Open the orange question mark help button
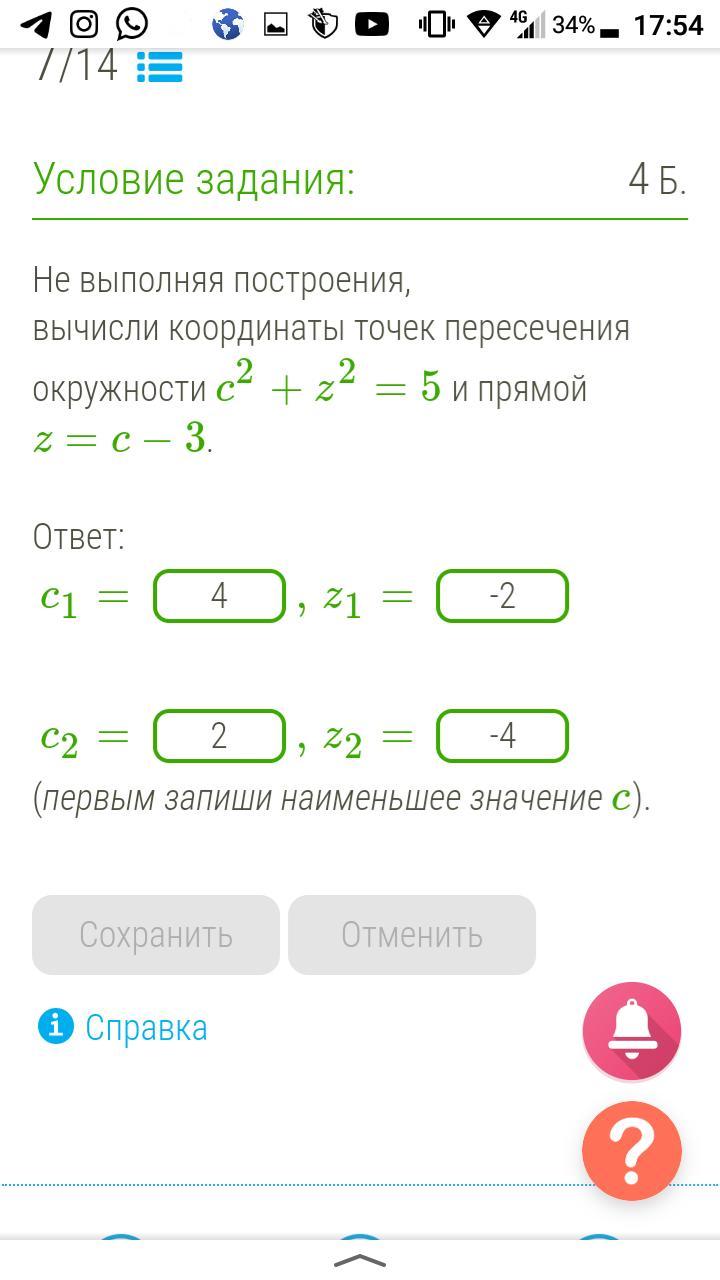The height and width of the screenshot is (1280, 720). (632, 1151)
